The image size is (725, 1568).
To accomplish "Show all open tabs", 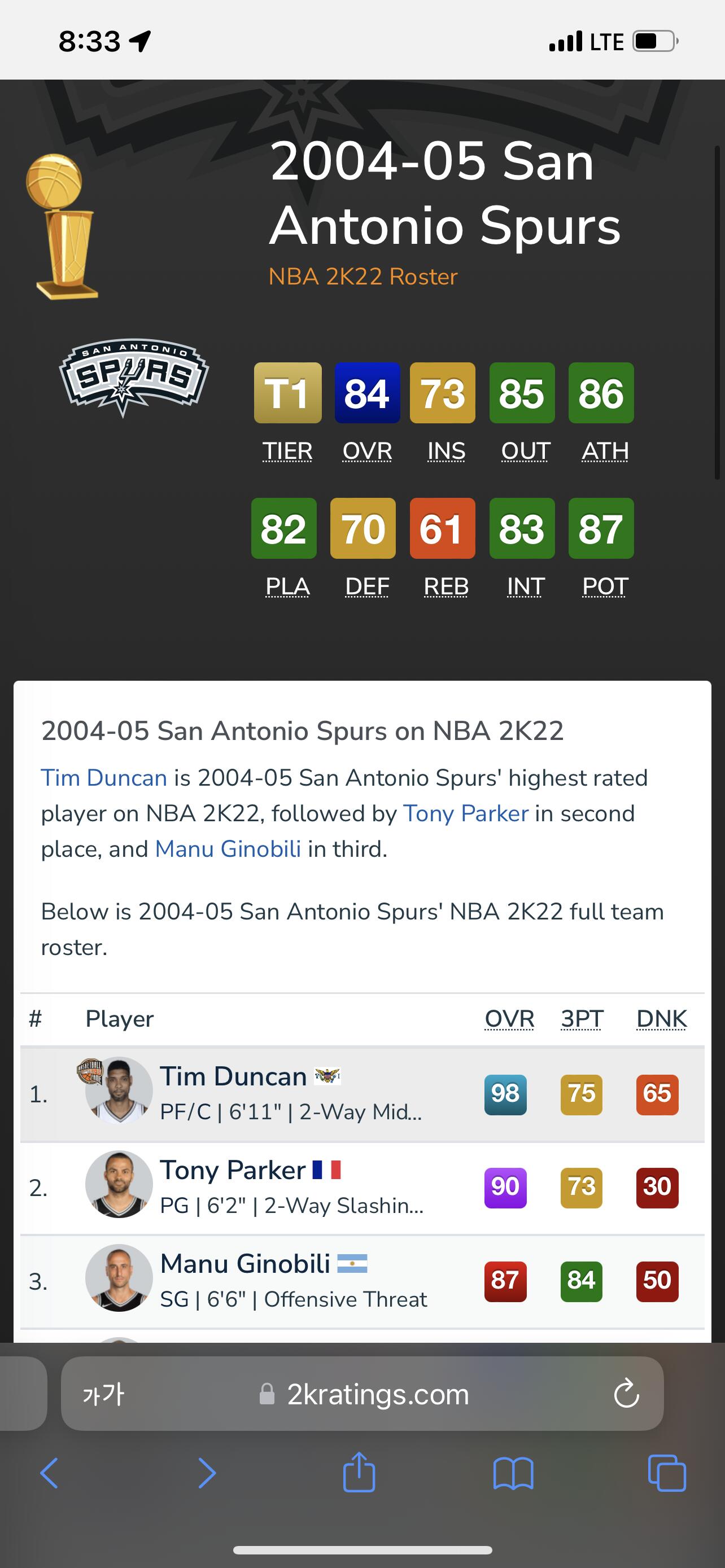I will click(667, 1473).
